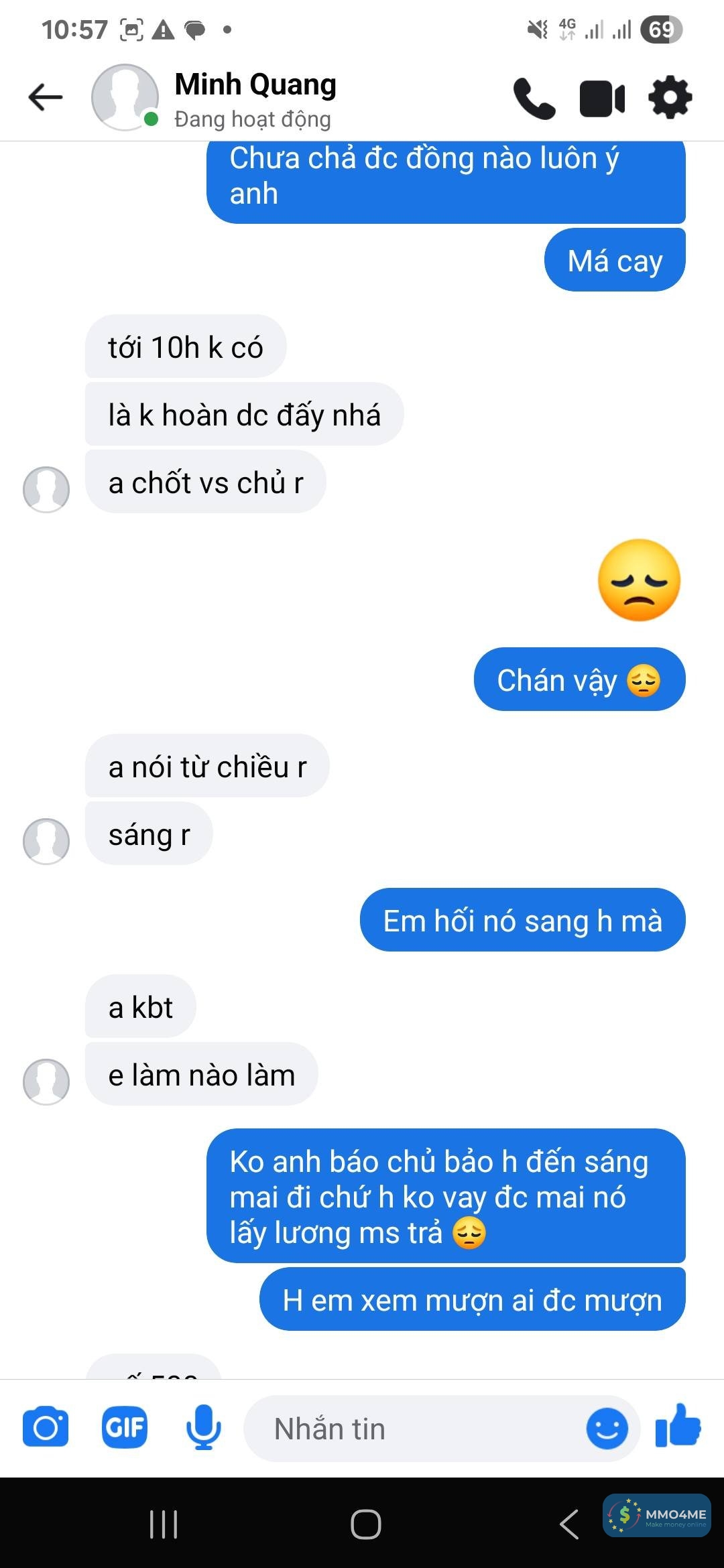Open Minh Quang's profile from header
The width and height of the screenshot is (724, 1568).
click(255, 98)
